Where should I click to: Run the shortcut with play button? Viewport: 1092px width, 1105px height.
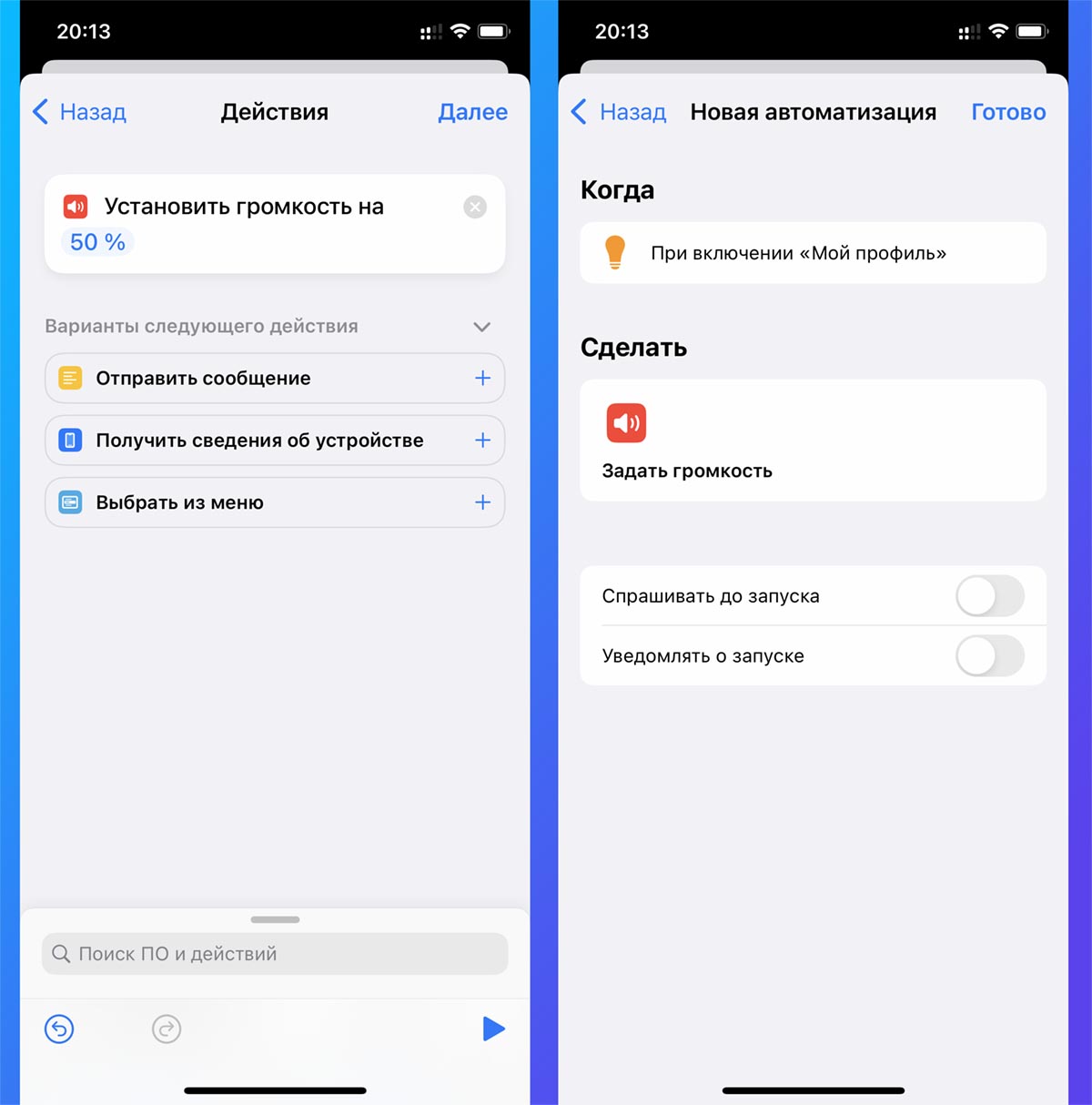493,1029
